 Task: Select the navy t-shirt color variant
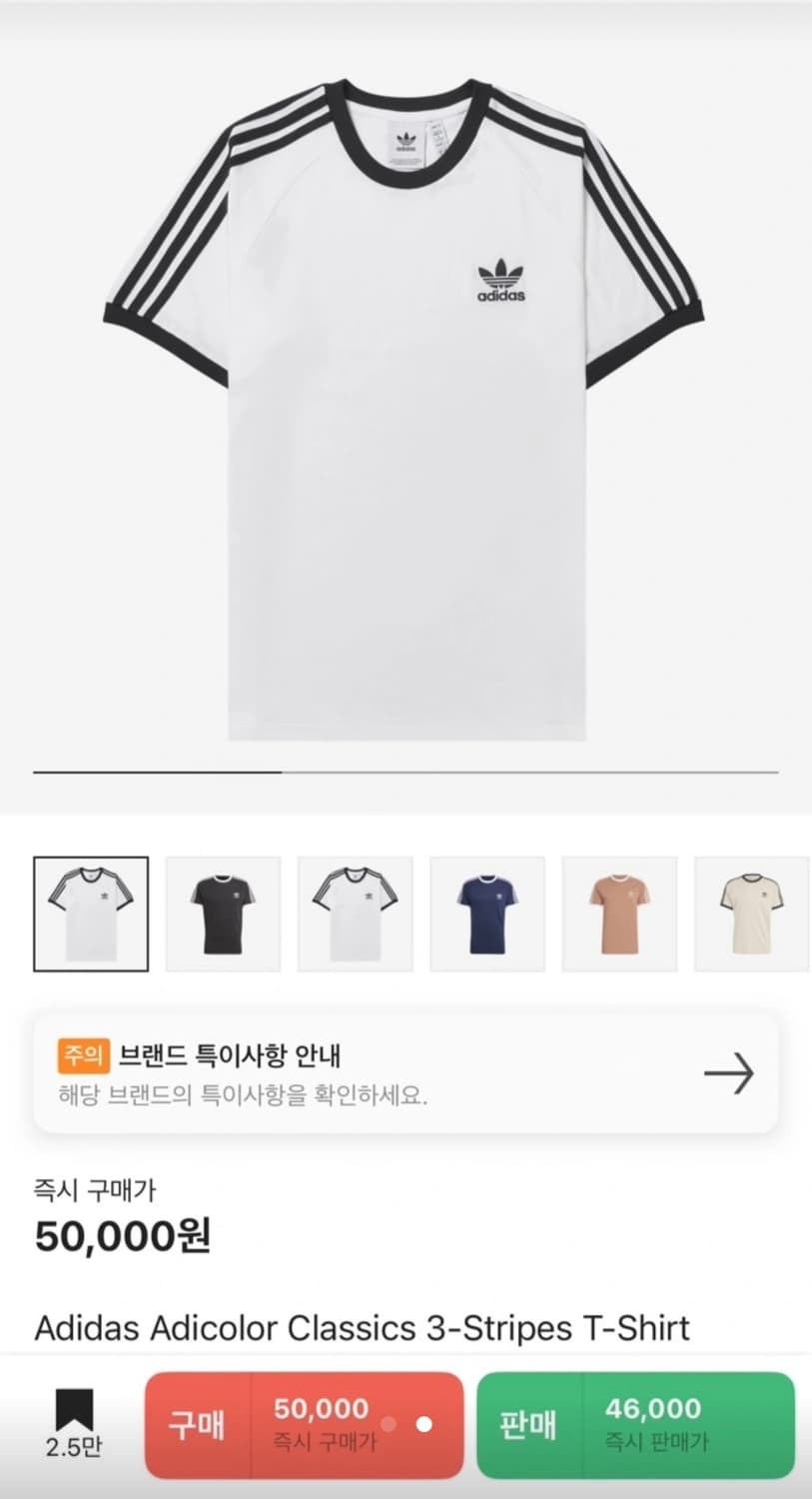[487, 912]
